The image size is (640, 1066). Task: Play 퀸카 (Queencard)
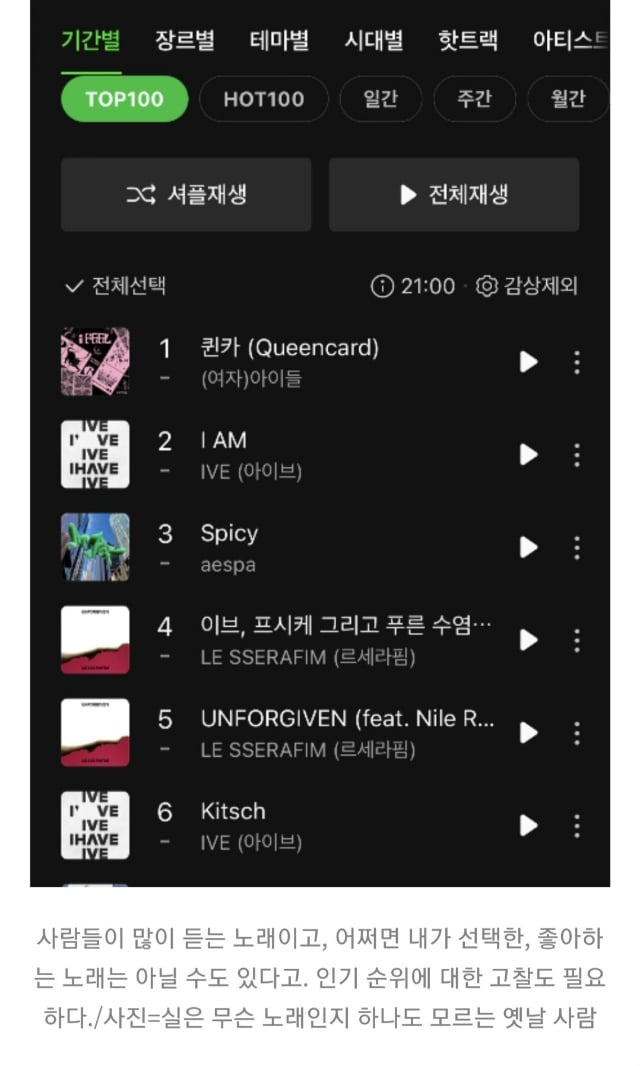coord(528,362)
